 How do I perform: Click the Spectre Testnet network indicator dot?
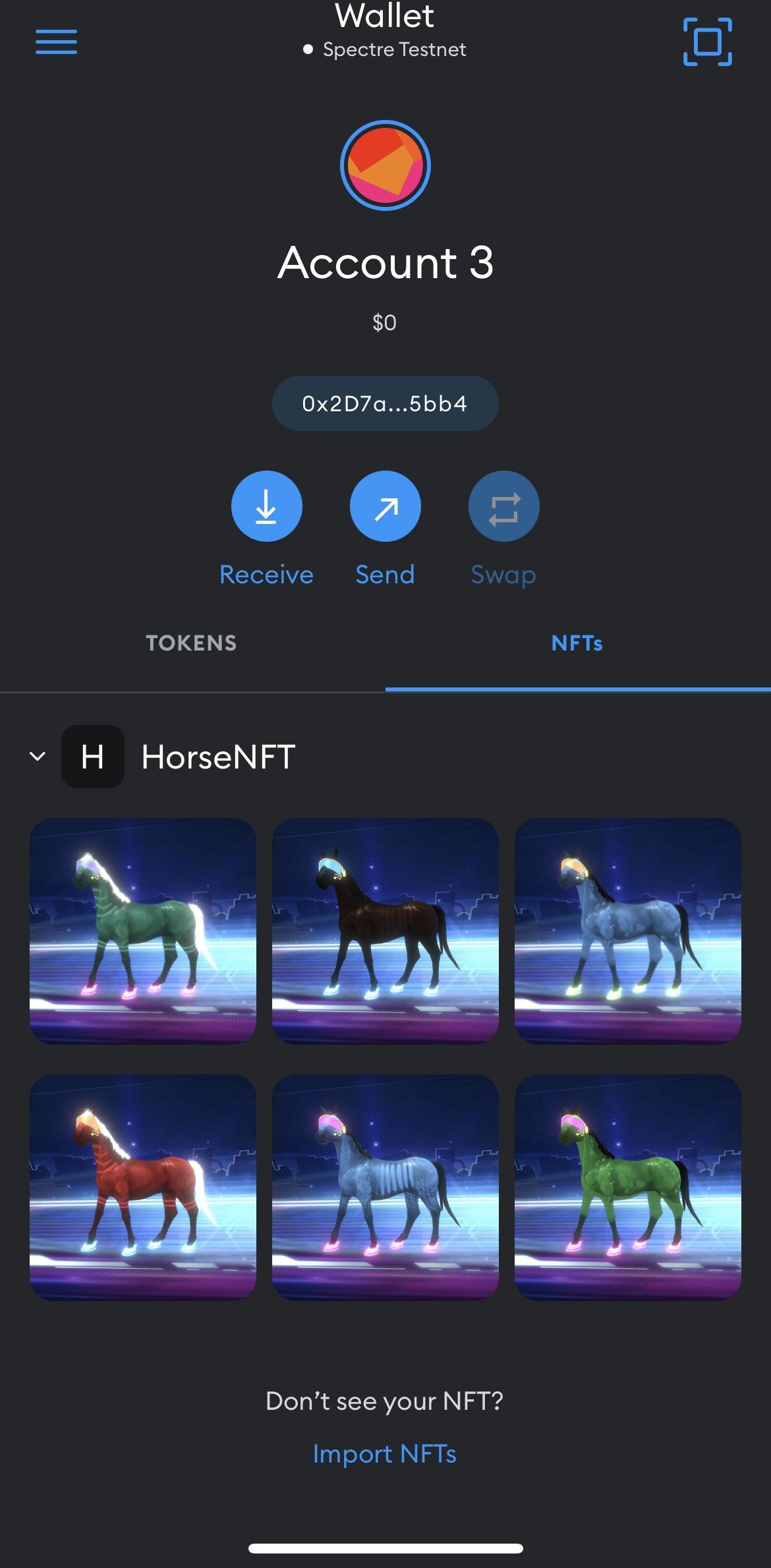(307, 48)
